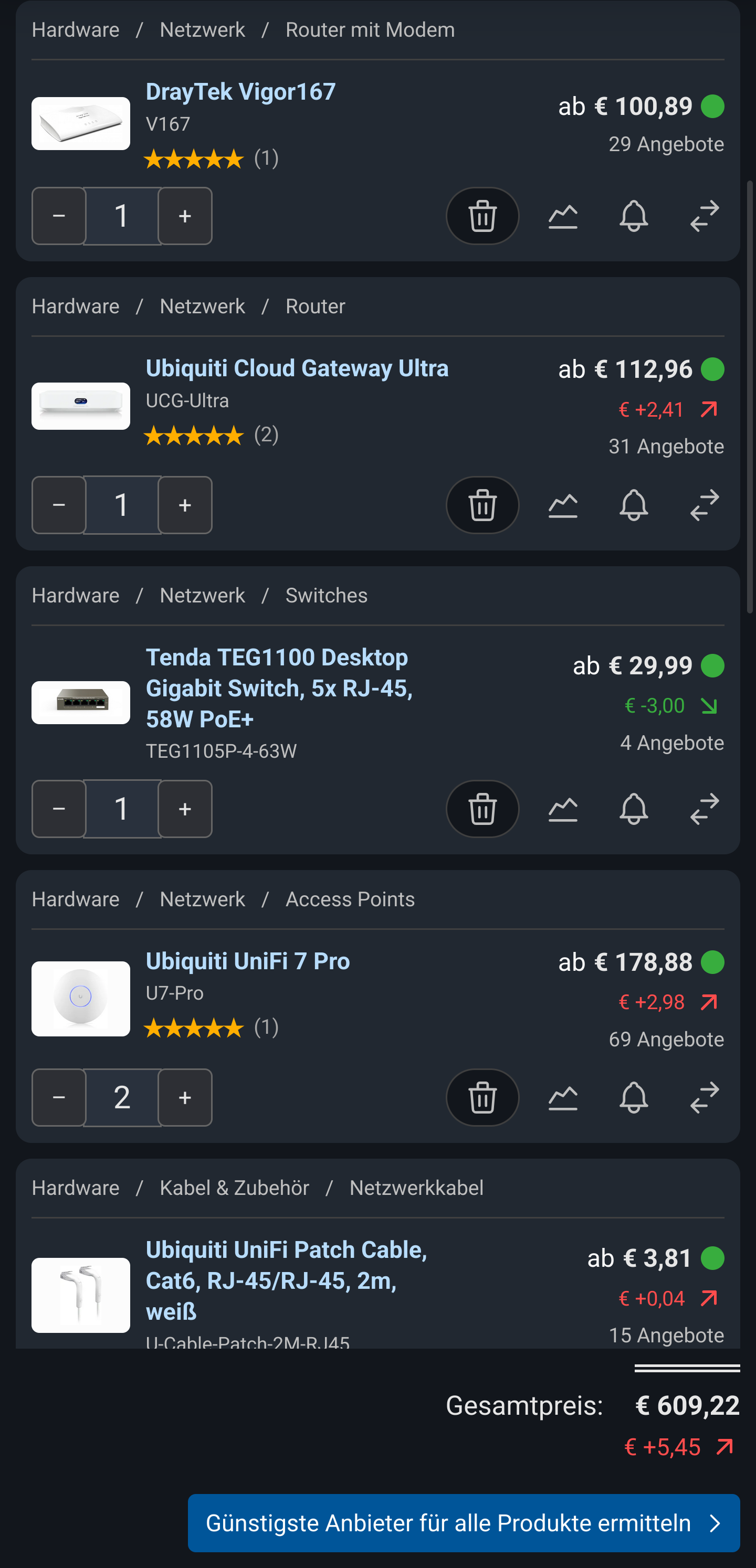Remove Ubiquiti UniFi 7 Pro from the list

tap(482, 1097)
